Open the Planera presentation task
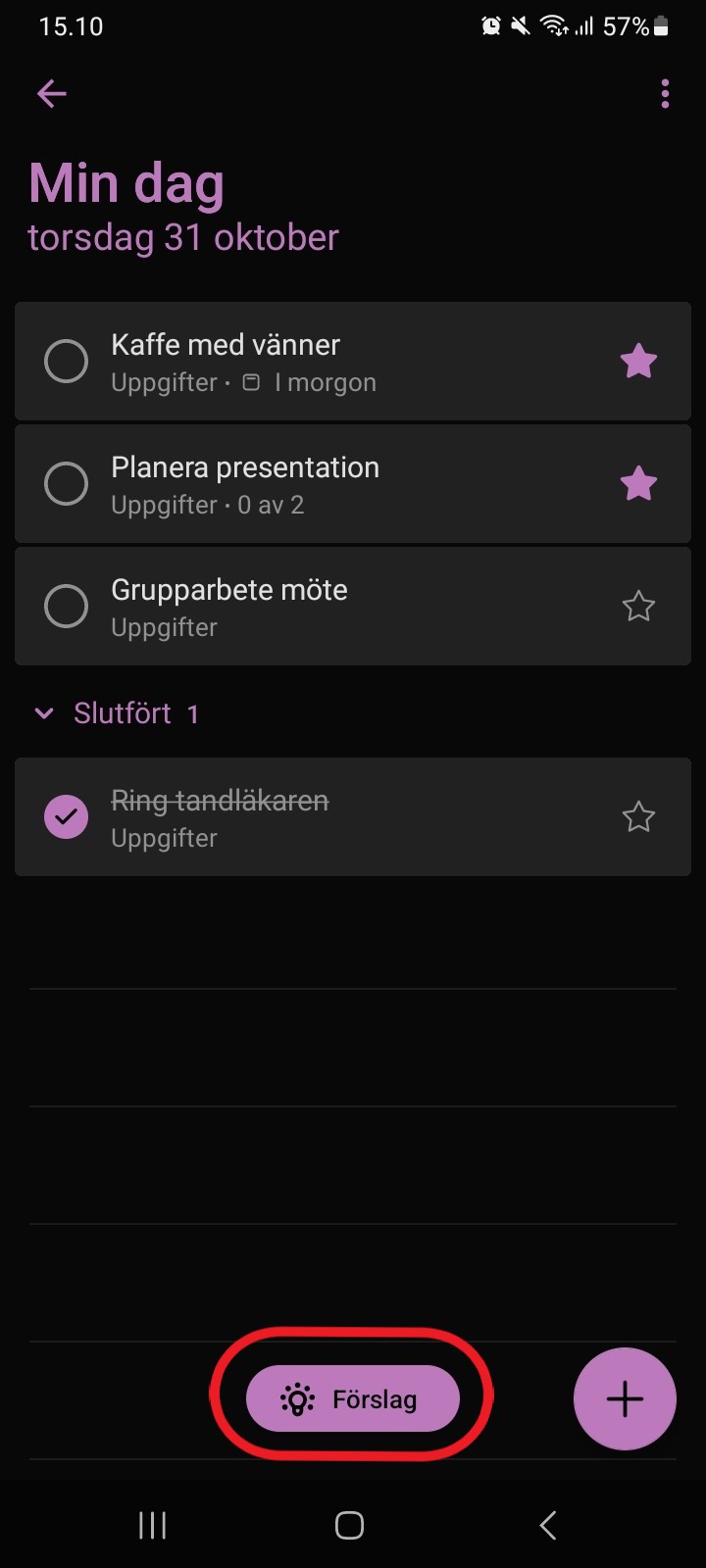This screenshot has width=706, height=1568. (353, 484)
